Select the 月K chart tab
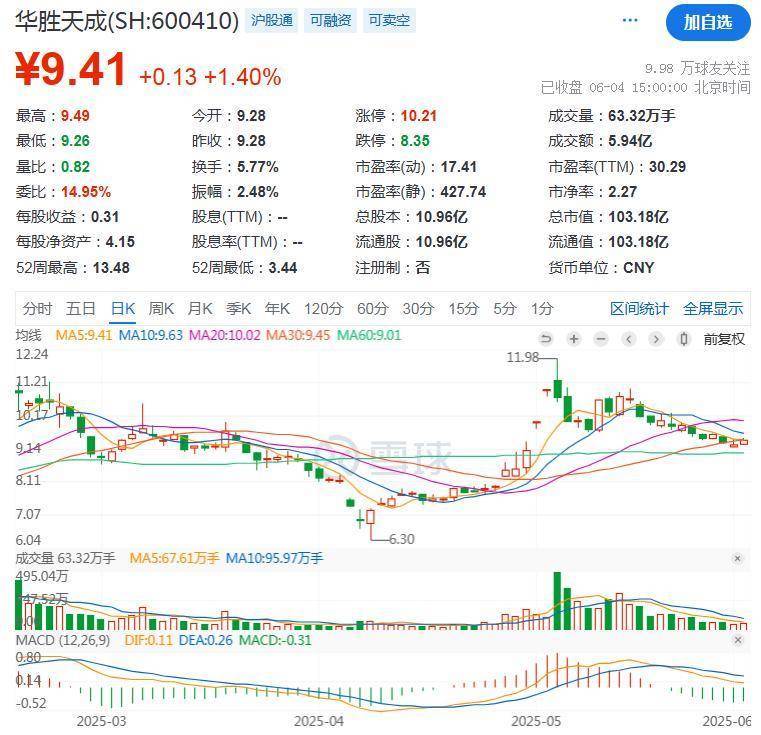761x735 pixels. coord(200,308)
